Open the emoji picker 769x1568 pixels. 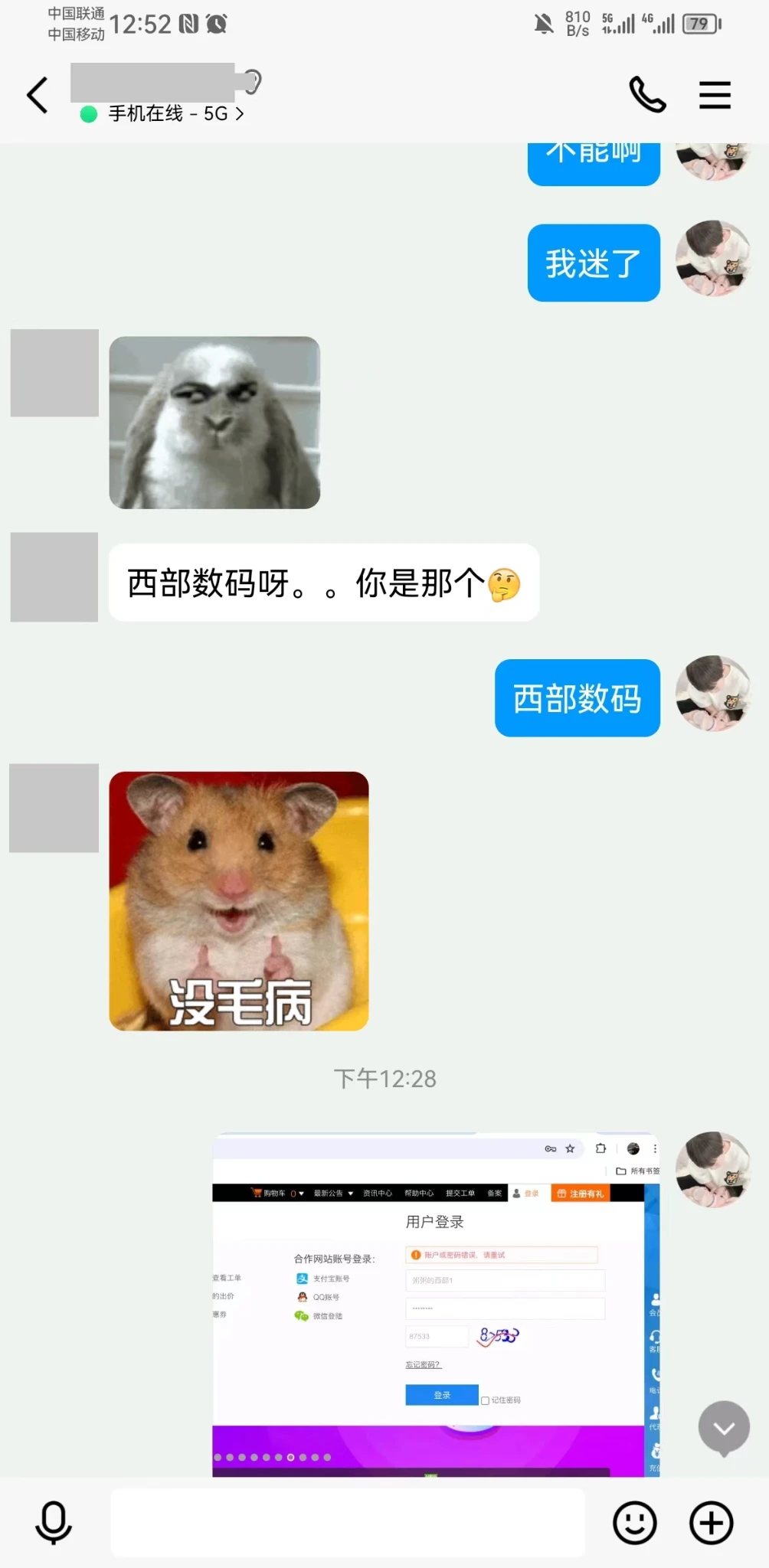(x=634, y=1522)
